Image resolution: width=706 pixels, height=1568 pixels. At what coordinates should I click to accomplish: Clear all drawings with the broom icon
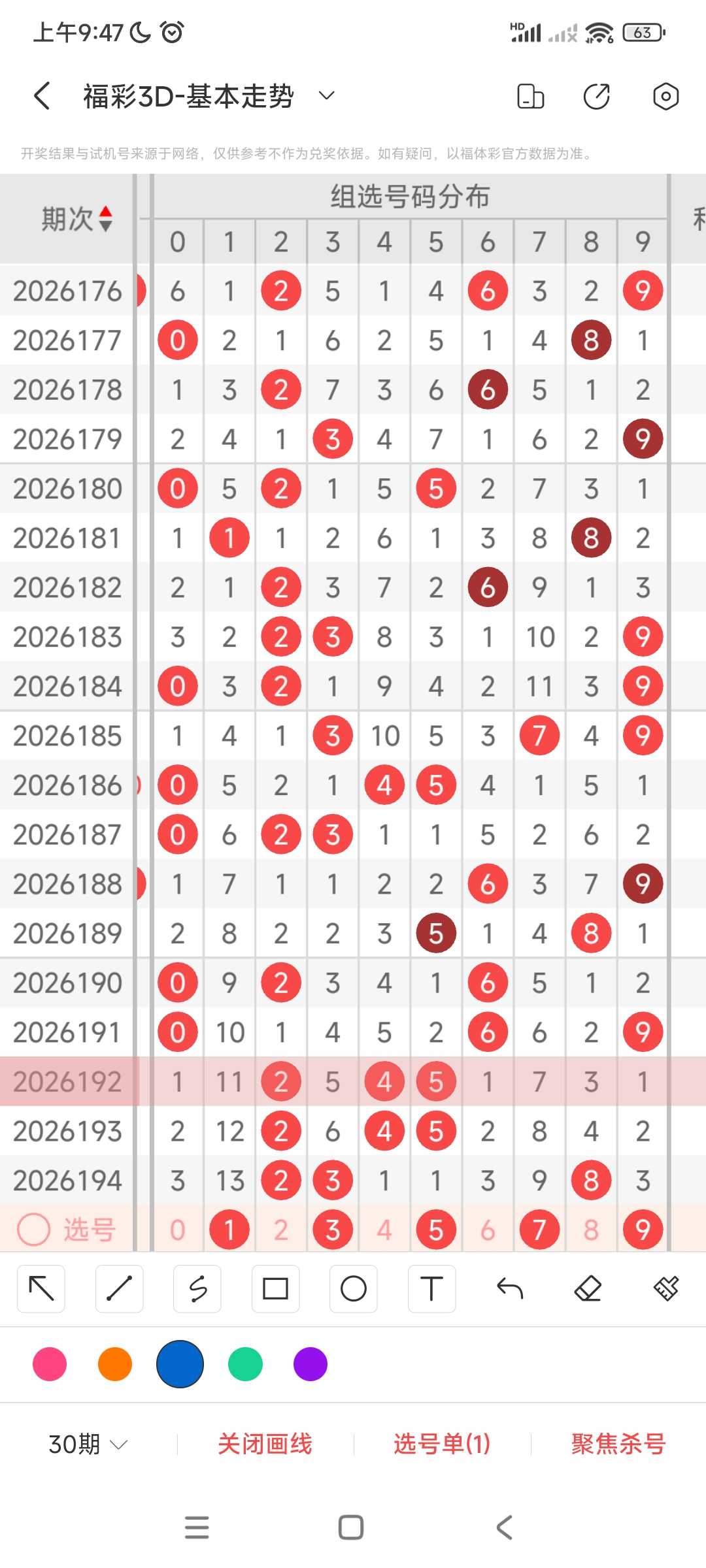pos(666,1288)
